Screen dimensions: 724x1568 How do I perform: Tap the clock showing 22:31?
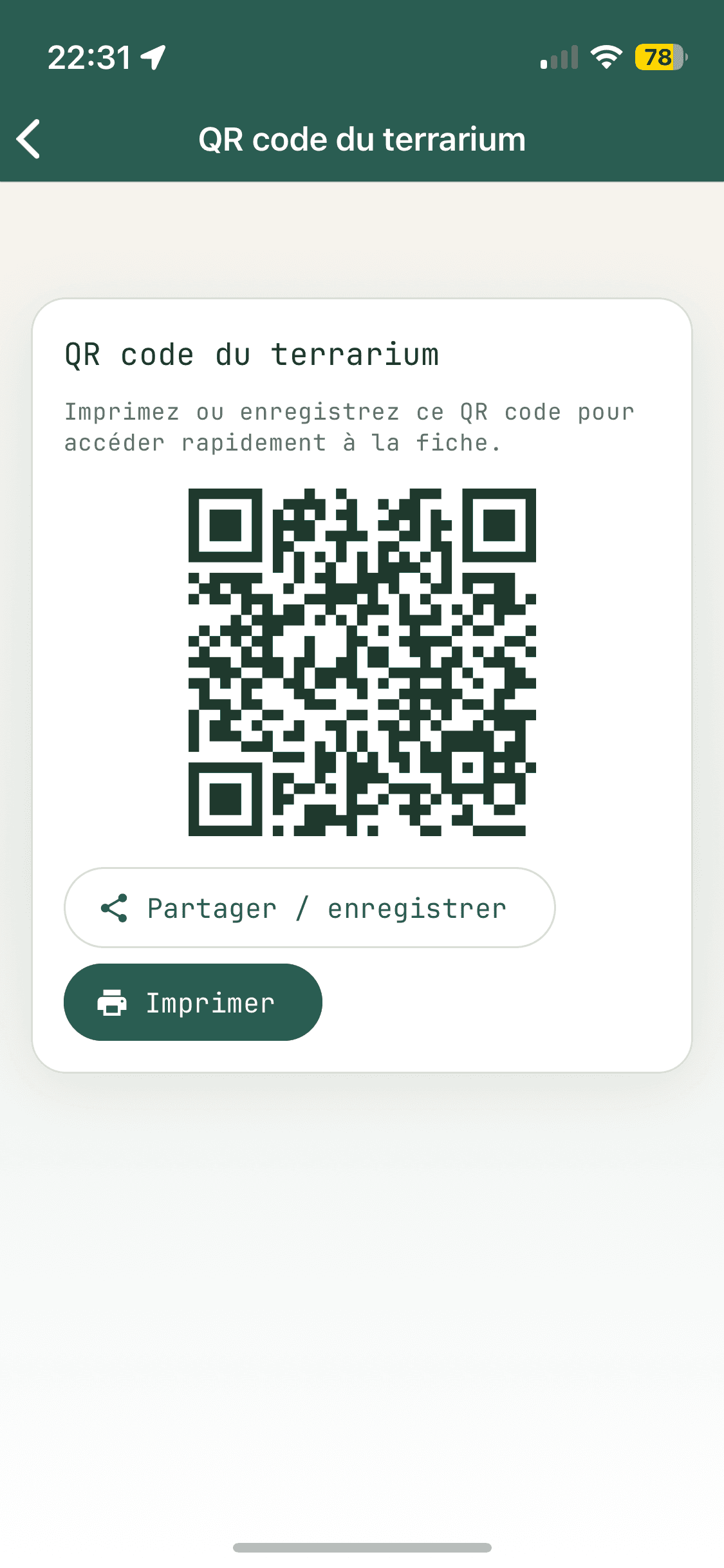pyautogui.click(x=89, y=58)
